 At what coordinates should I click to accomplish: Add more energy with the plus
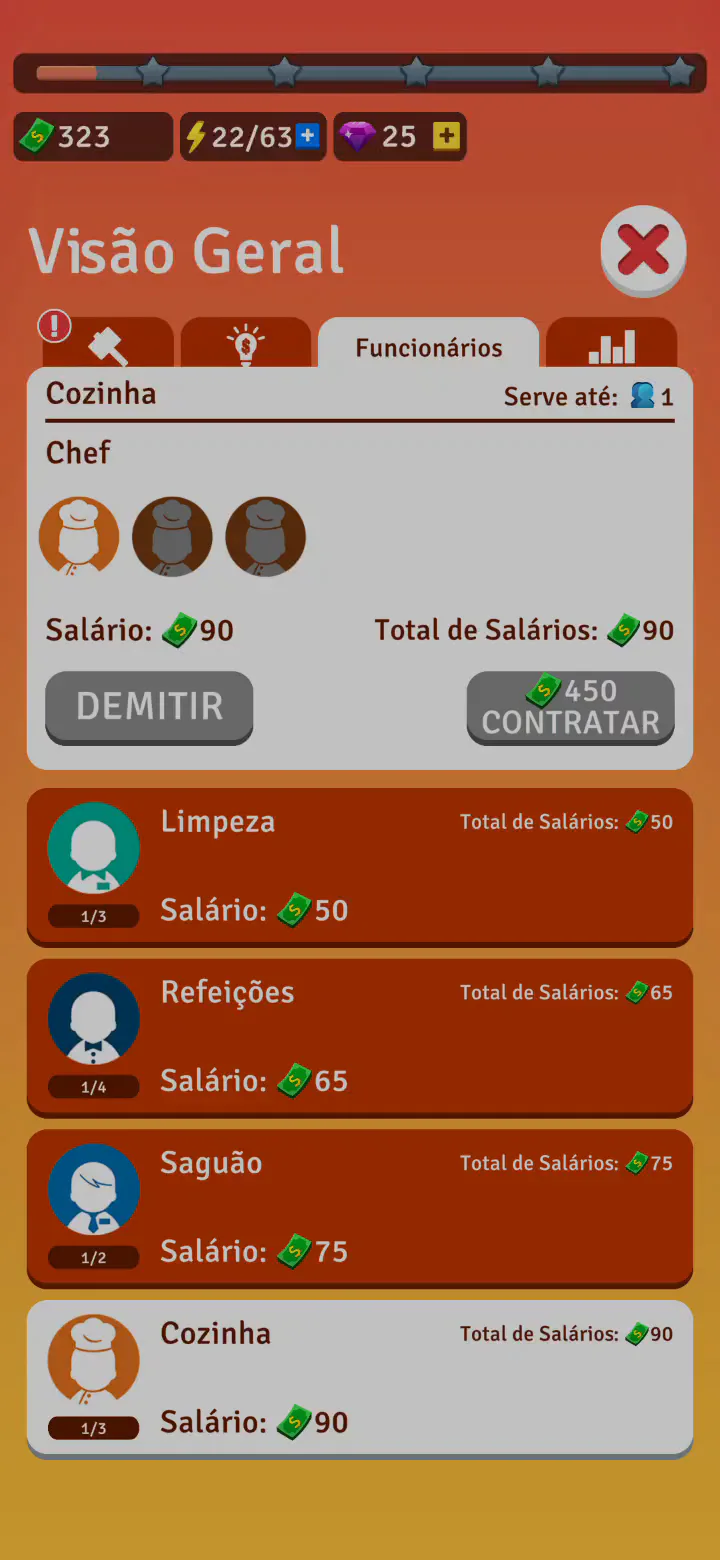[x=307, y=136]
